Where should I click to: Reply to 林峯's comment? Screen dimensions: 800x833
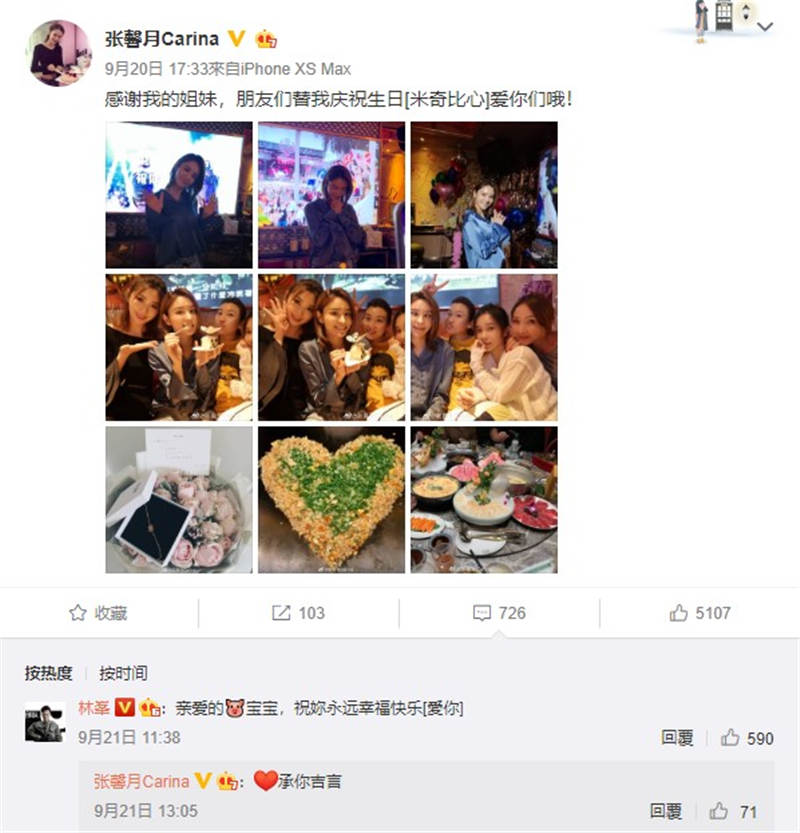pos(677,738)
